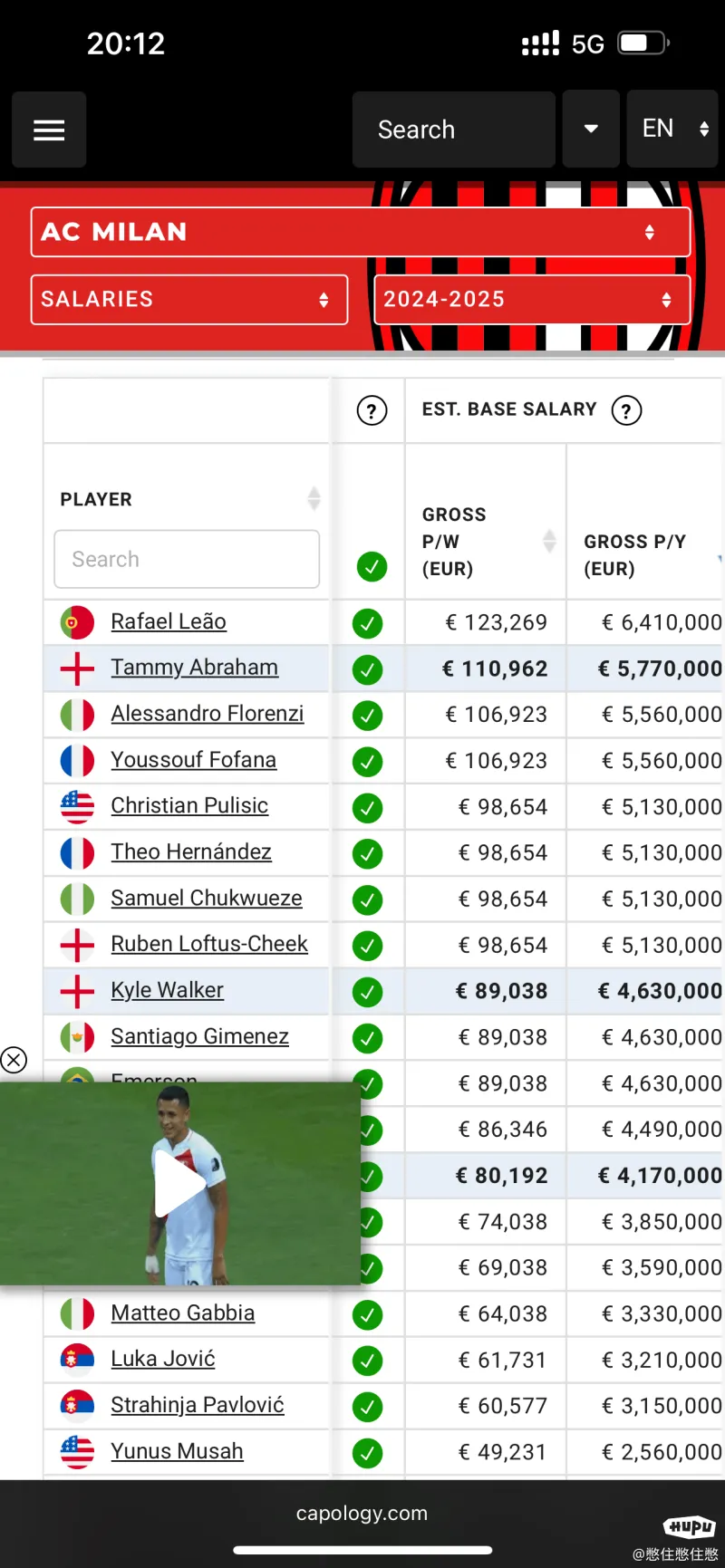The width and height of the screenshot is (725, 1568).
Task: Tap the top Search field
Action: [453, 130]
